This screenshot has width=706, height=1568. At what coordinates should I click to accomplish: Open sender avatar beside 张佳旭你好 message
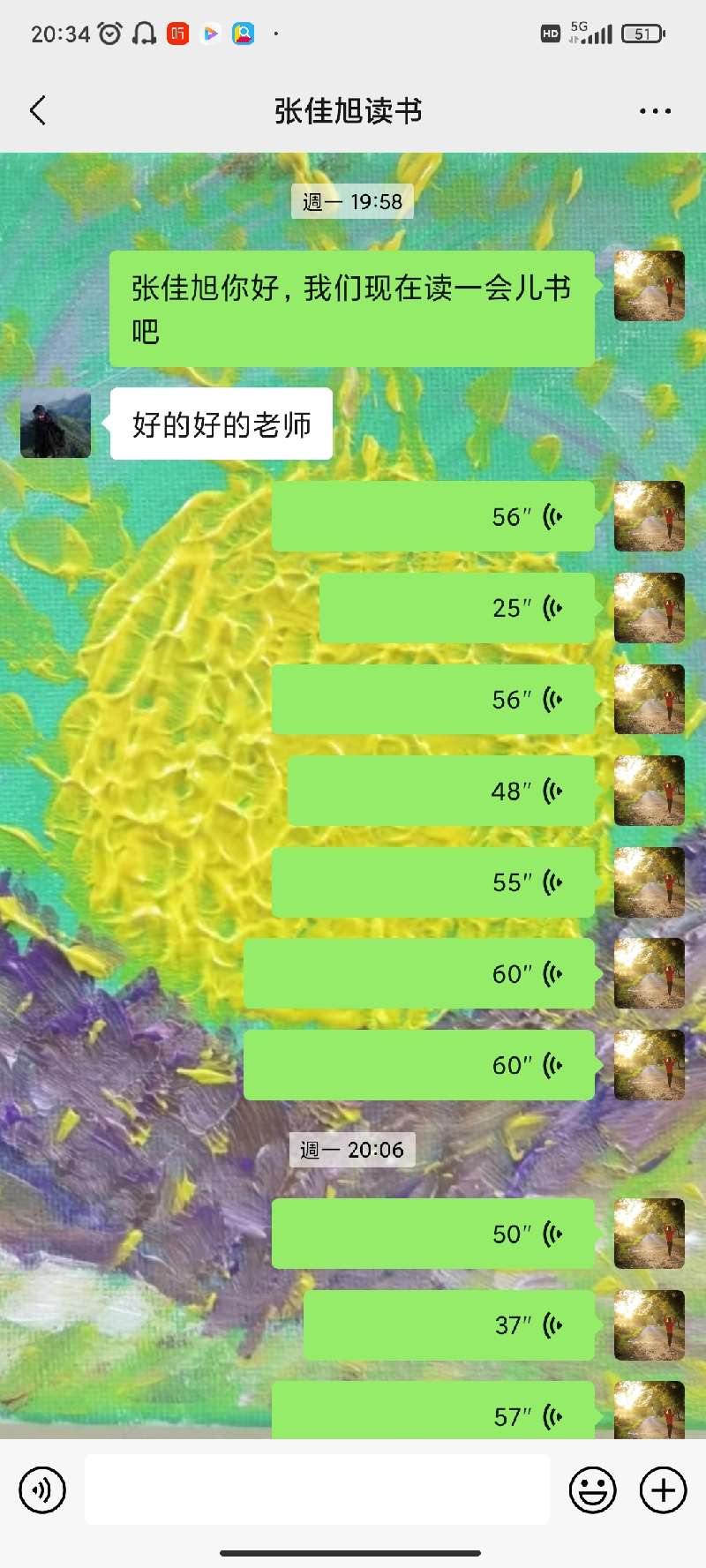point(649,286)
